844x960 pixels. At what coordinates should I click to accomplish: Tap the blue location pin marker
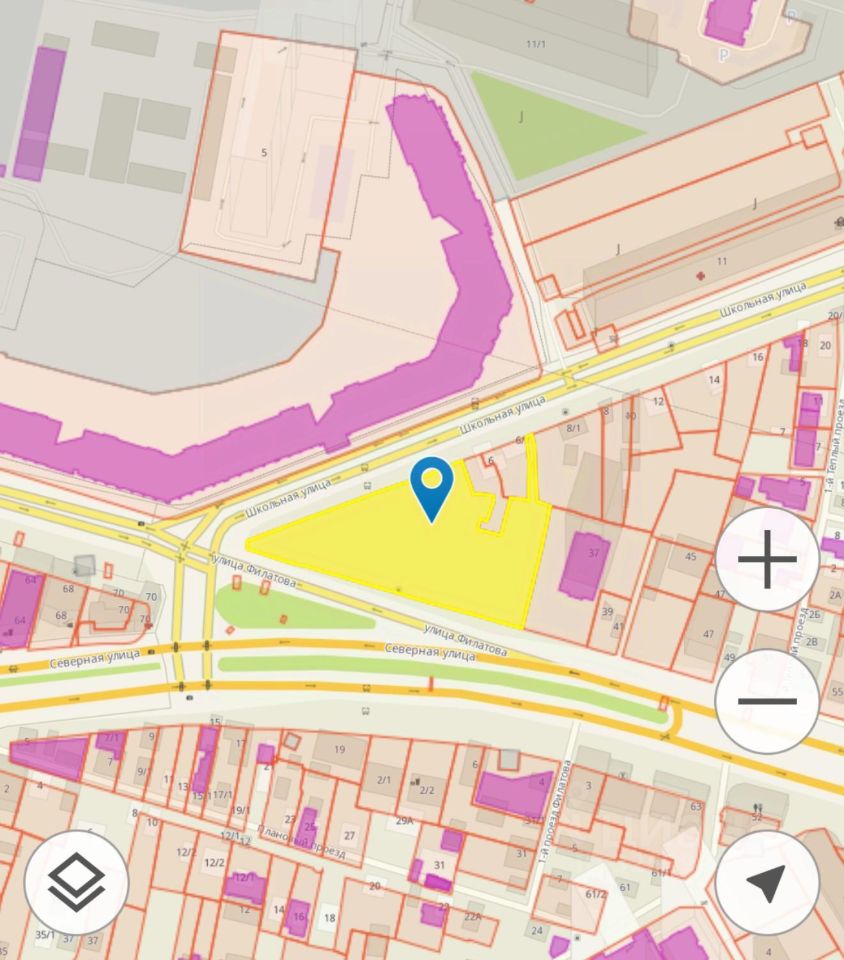tap(432, 486)
